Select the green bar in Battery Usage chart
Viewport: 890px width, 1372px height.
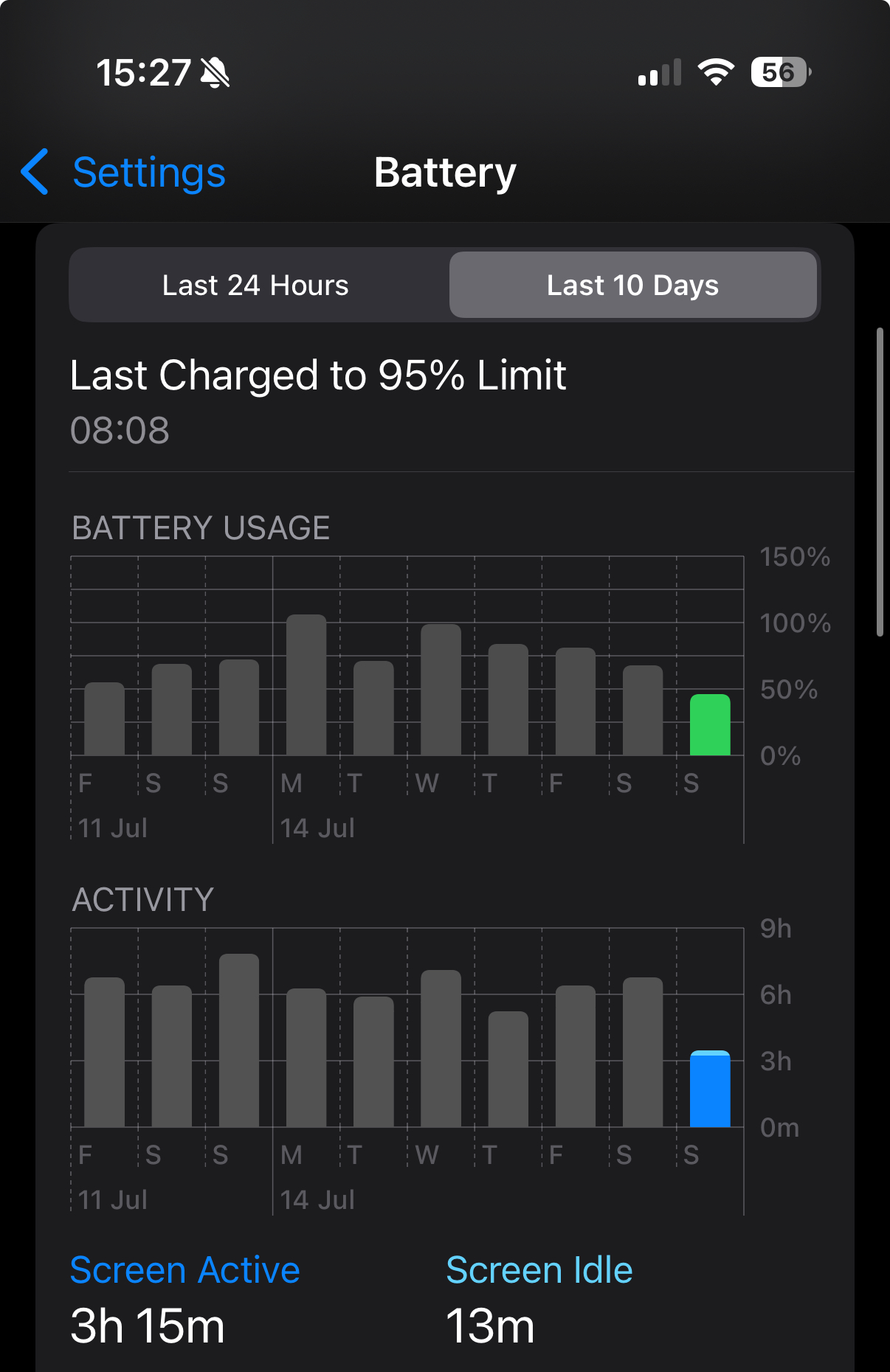click(x=709, y=725)
